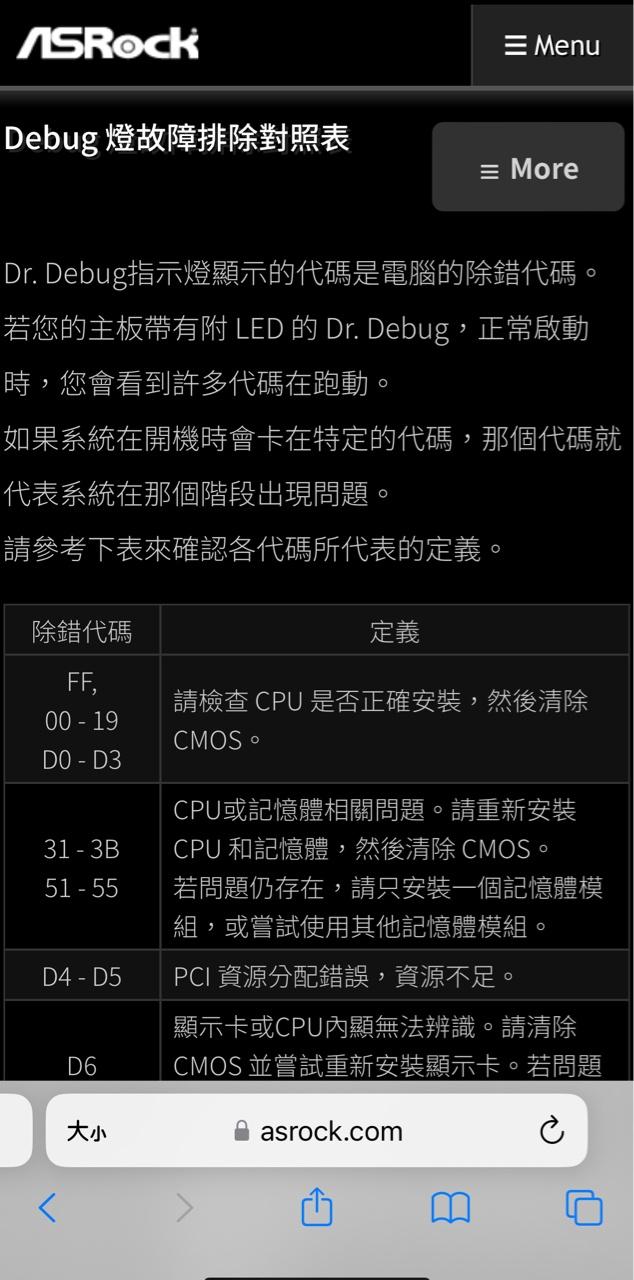Go to the ASRock homepage logo
Image resolution: width=634 pixels, height=1280 pixels.
coord(107,44)
